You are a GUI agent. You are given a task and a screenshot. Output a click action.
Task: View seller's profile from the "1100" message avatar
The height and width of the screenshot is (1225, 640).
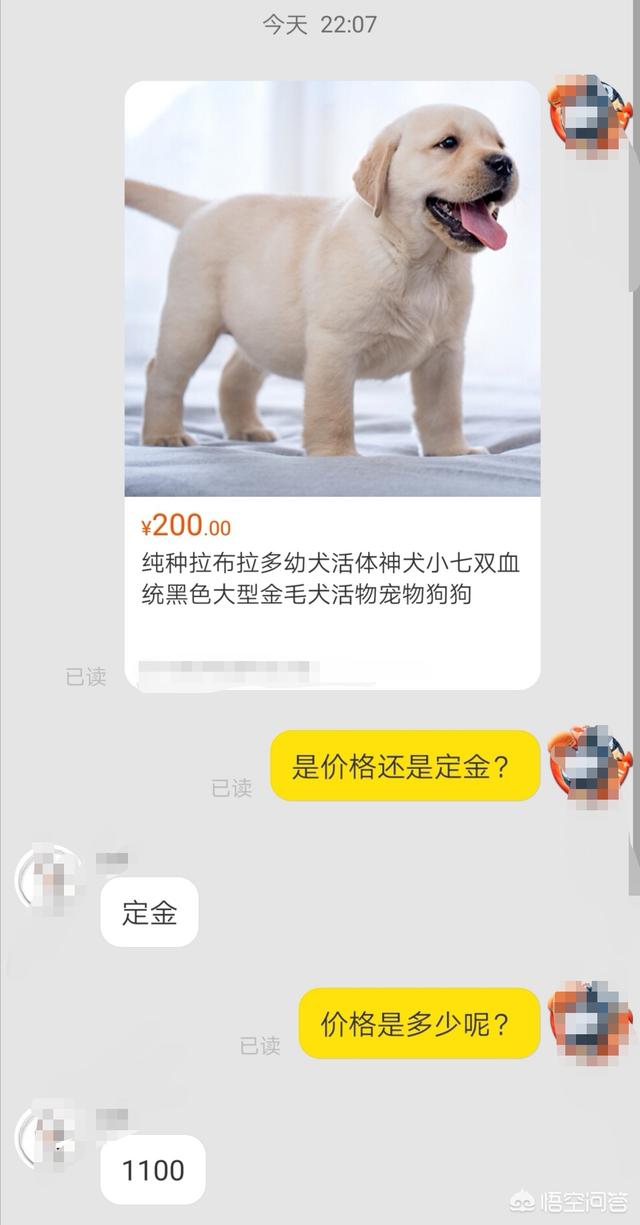pos(49,1137)
